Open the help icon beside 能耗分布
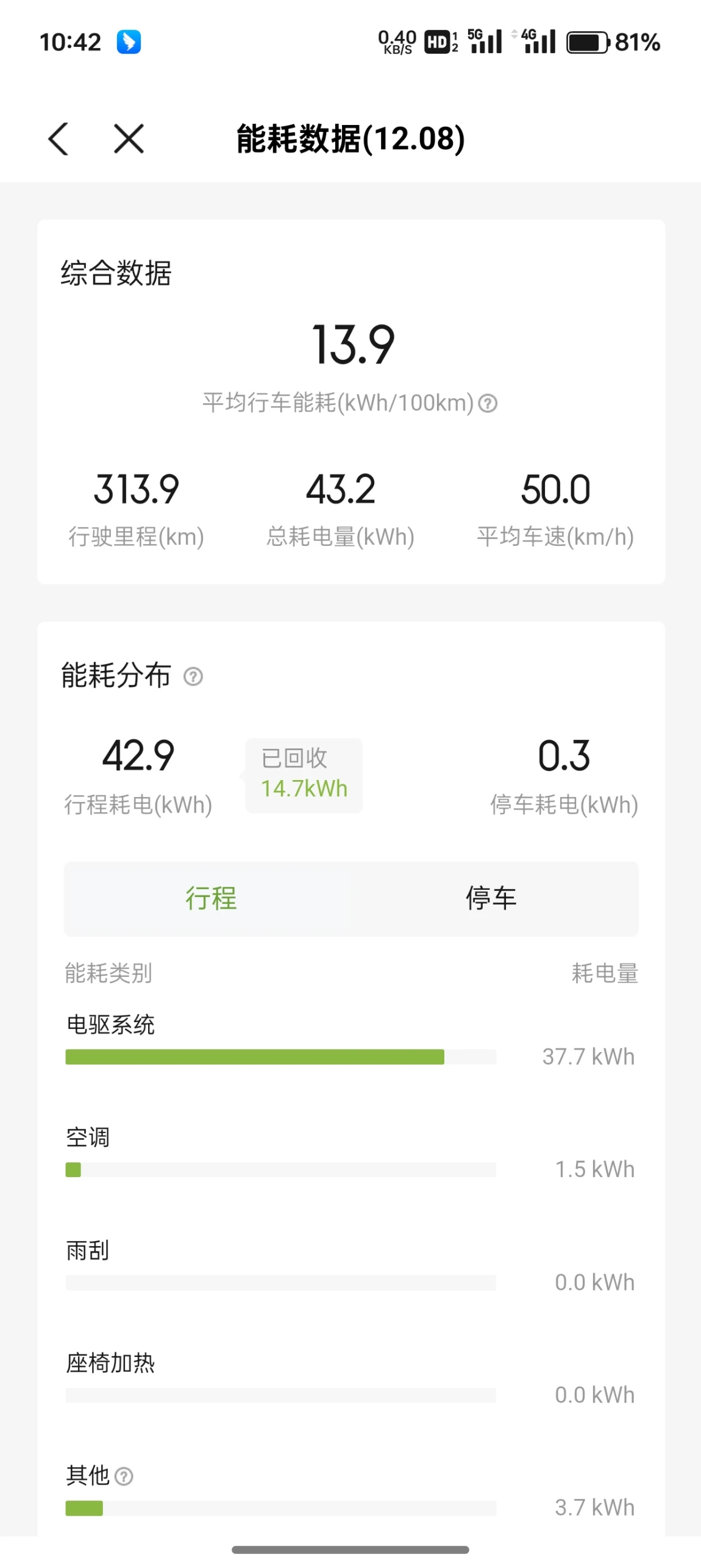Image resolution: width=701 pixels, height=1568 pixels. tap(193, 676)
